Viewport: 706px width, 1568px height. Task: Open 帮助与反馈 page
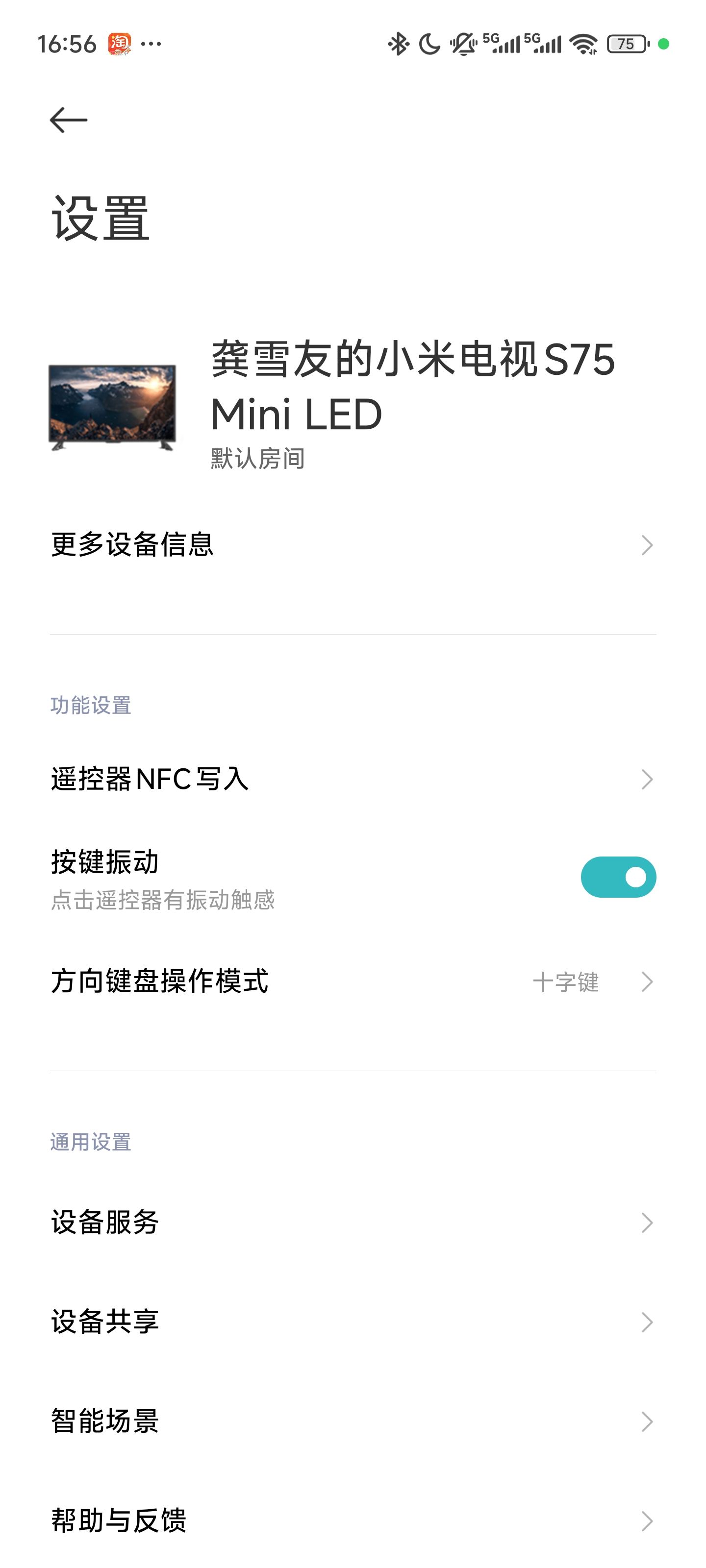[353, 1520]
